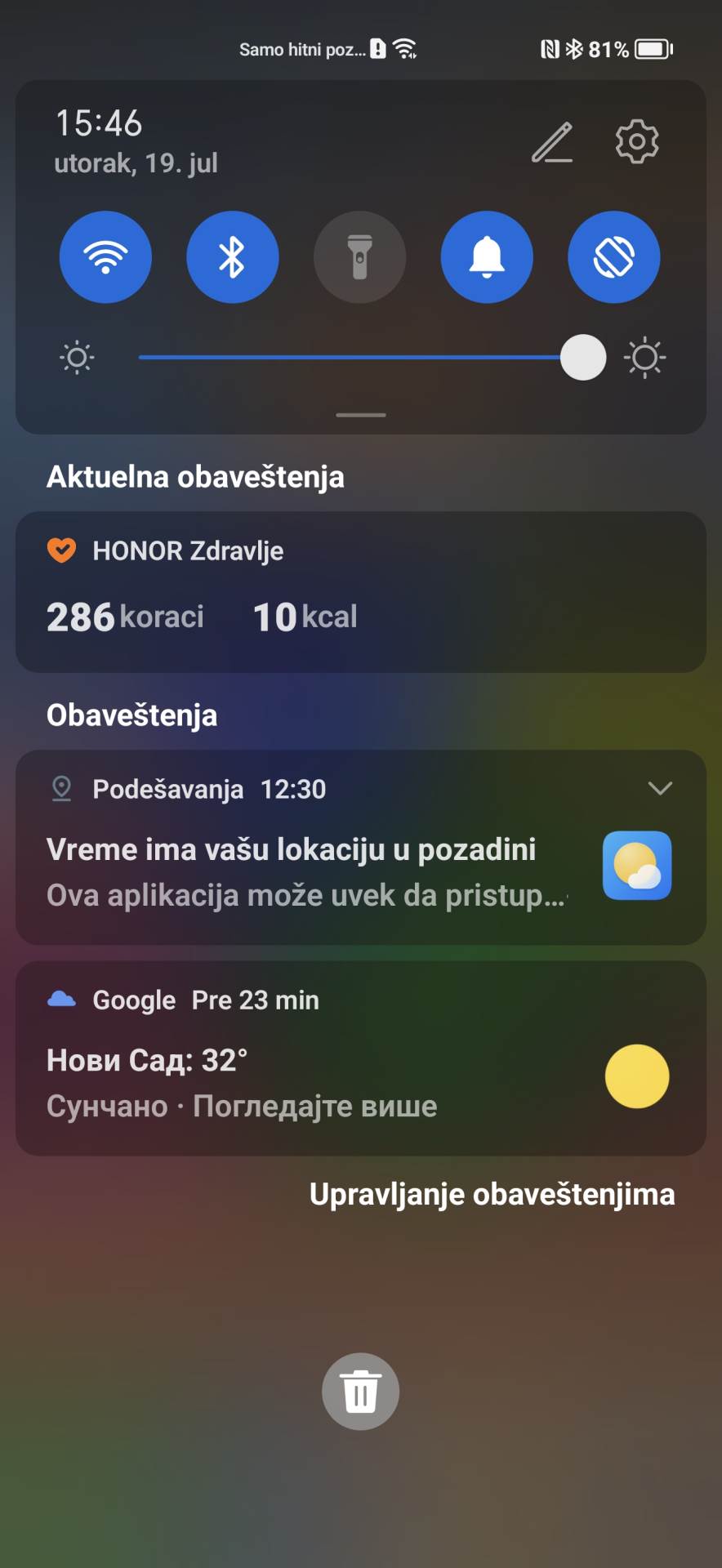Tap the battery indicator in status bar

[651, 48]
